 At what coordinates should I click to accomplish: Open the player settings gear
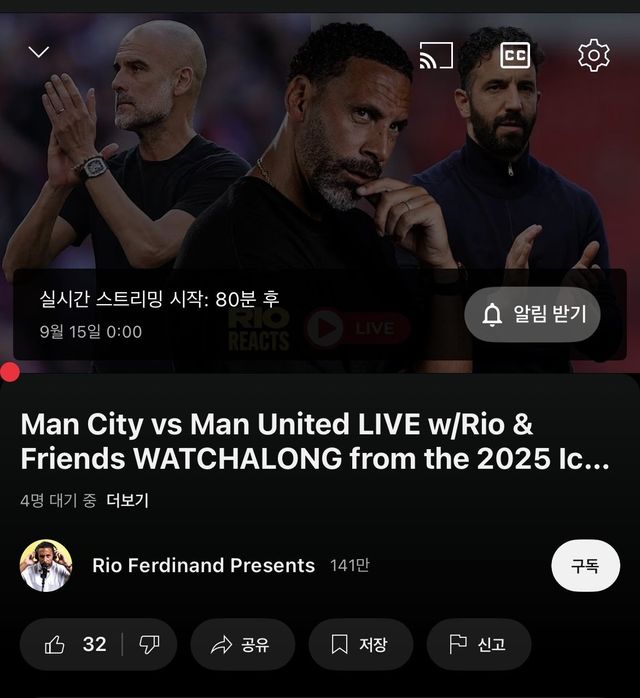[x=594, y=55]
